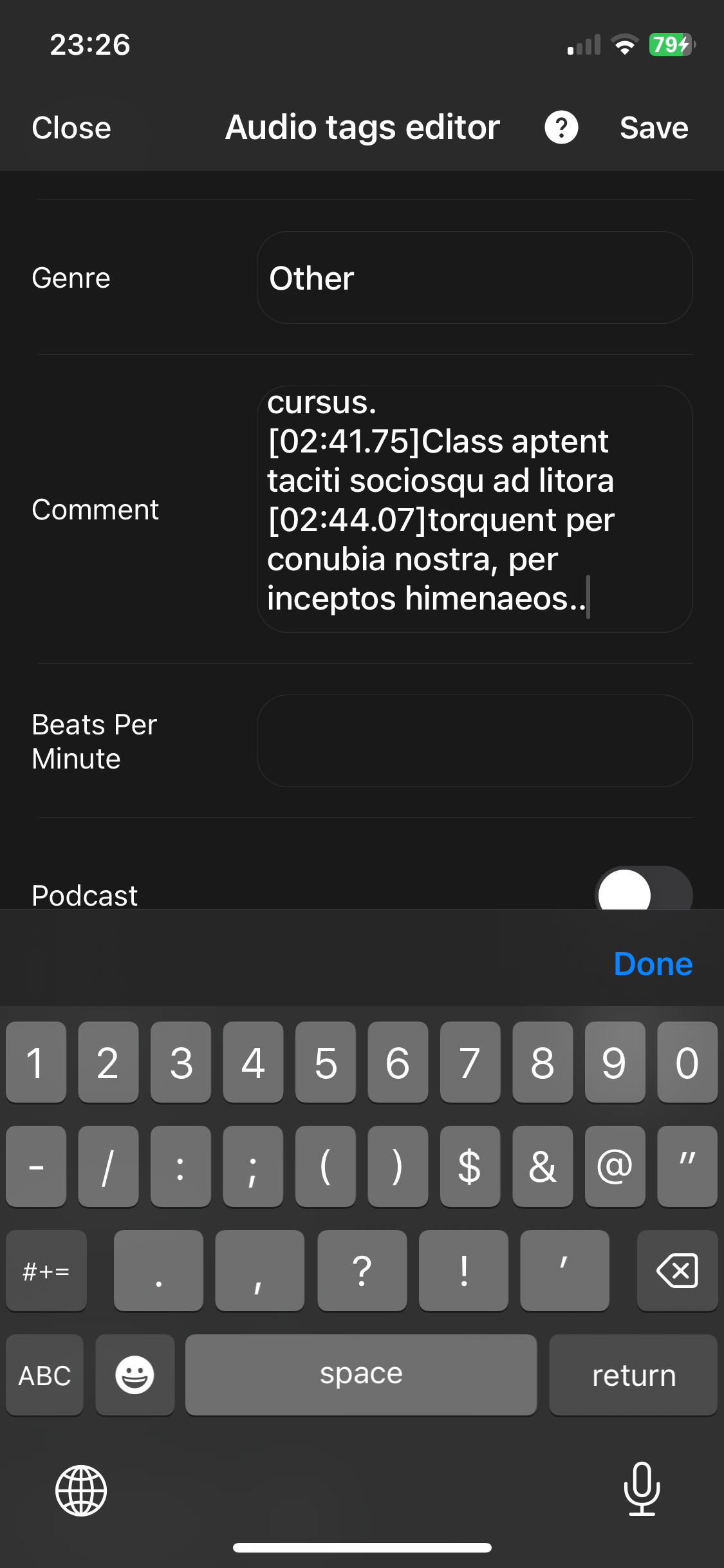Screen dimensions: 724x1568
Task: Close the audio tags editor
Action: pyautogui.click(x=71, y=127)
